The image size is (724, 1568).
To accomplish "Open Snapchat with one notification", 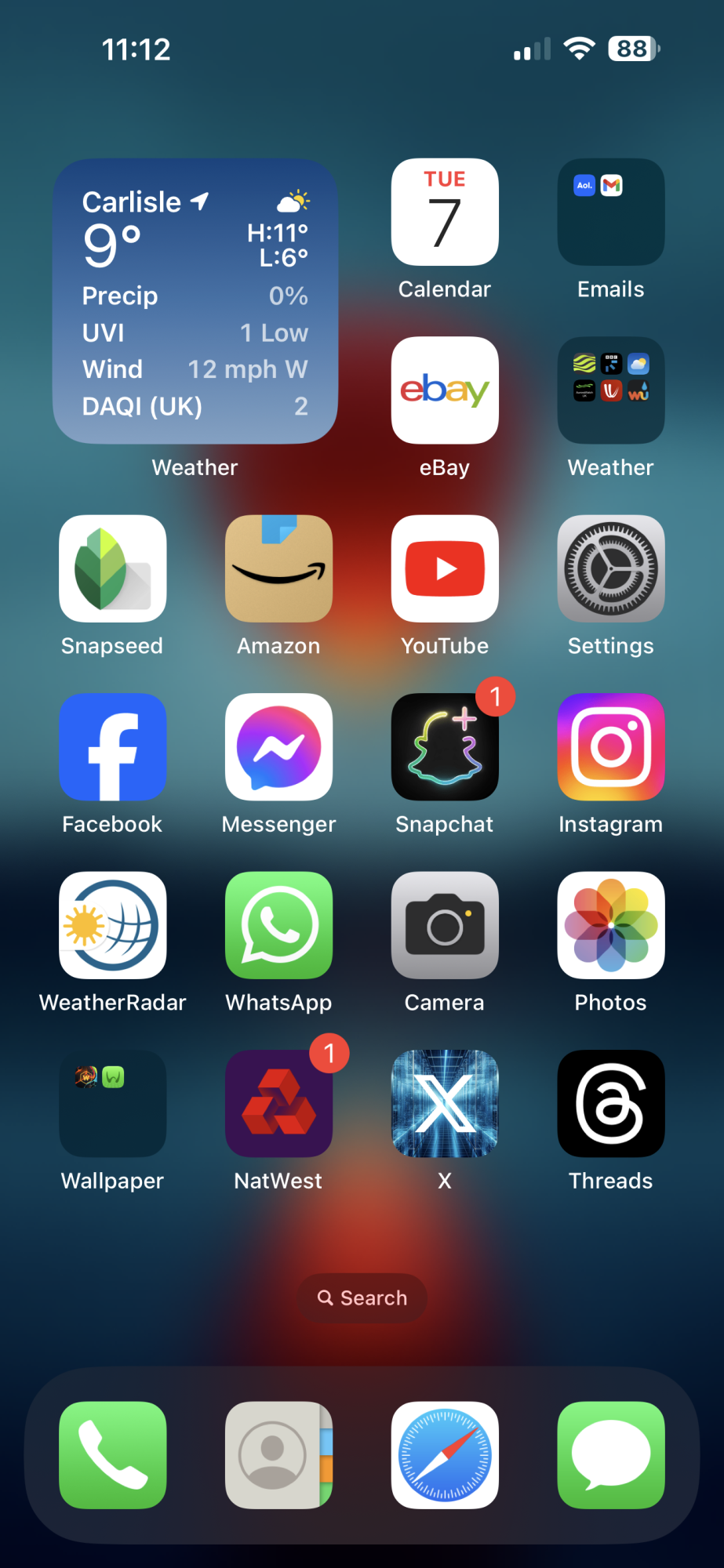I will point(445,746).
